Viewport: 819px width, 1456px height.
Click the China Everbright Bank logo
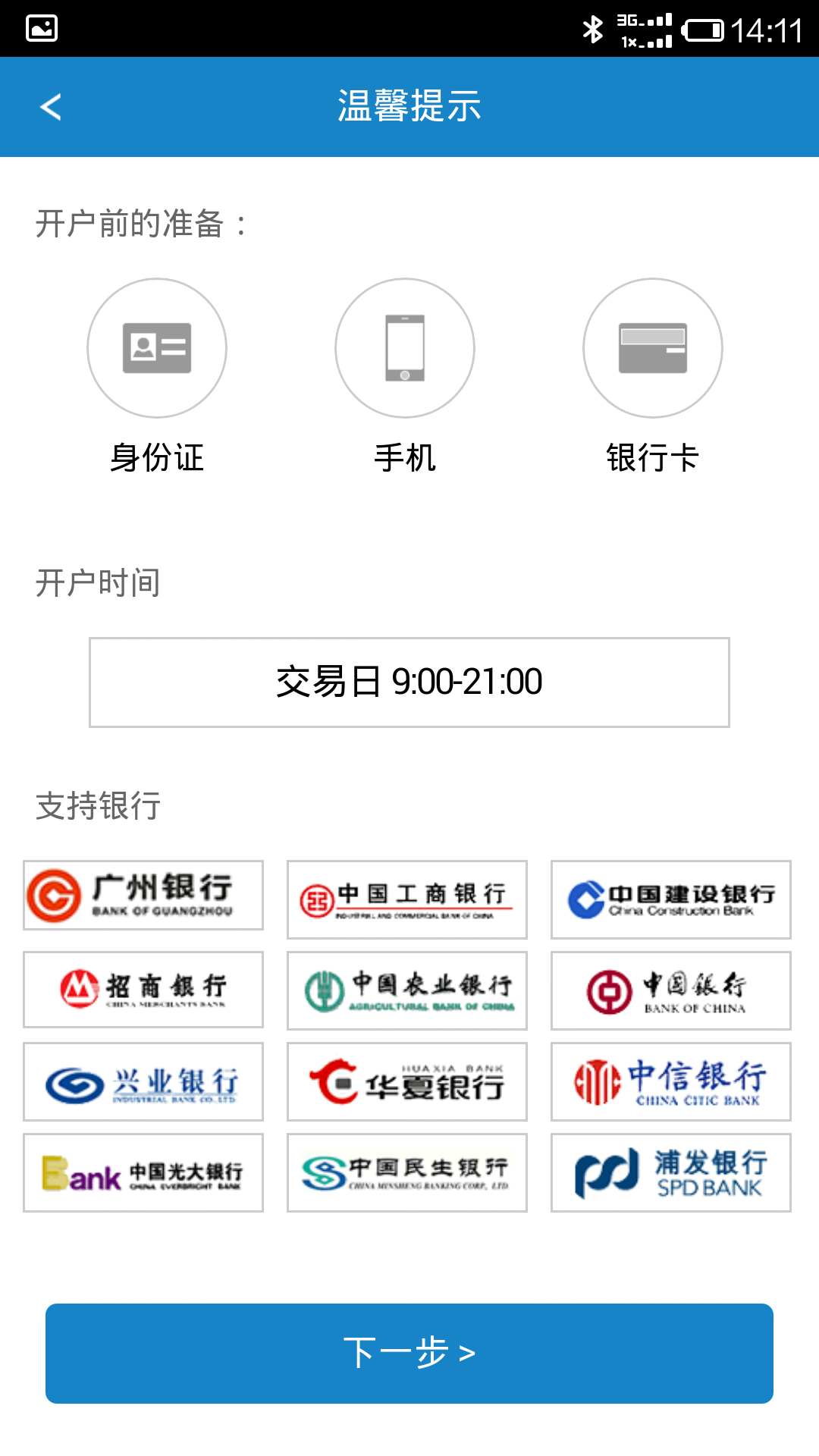(143, 1173)
